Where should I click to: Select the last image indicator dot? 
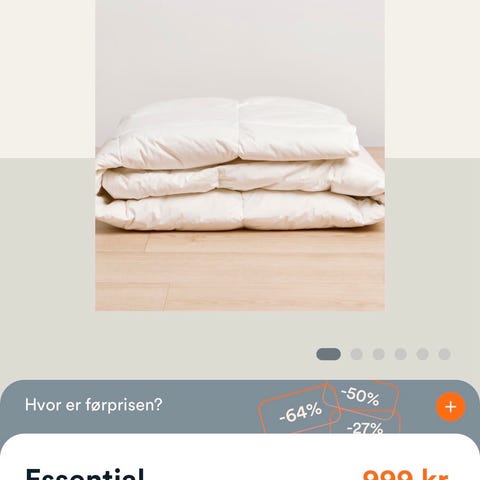pyautogui.click(x=444, y=354)
